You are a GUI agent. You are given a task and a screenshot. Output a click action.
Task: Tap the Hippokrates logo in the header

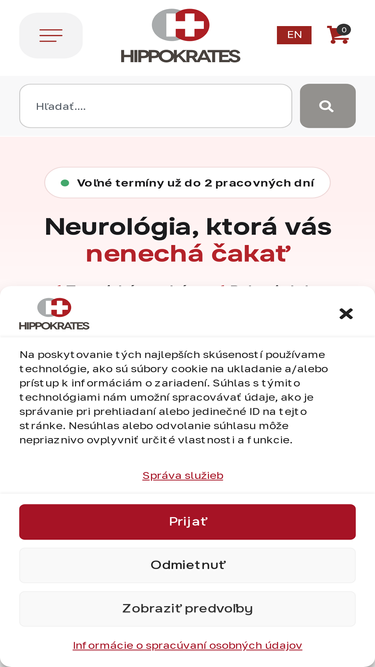click(x=181, y=36)
